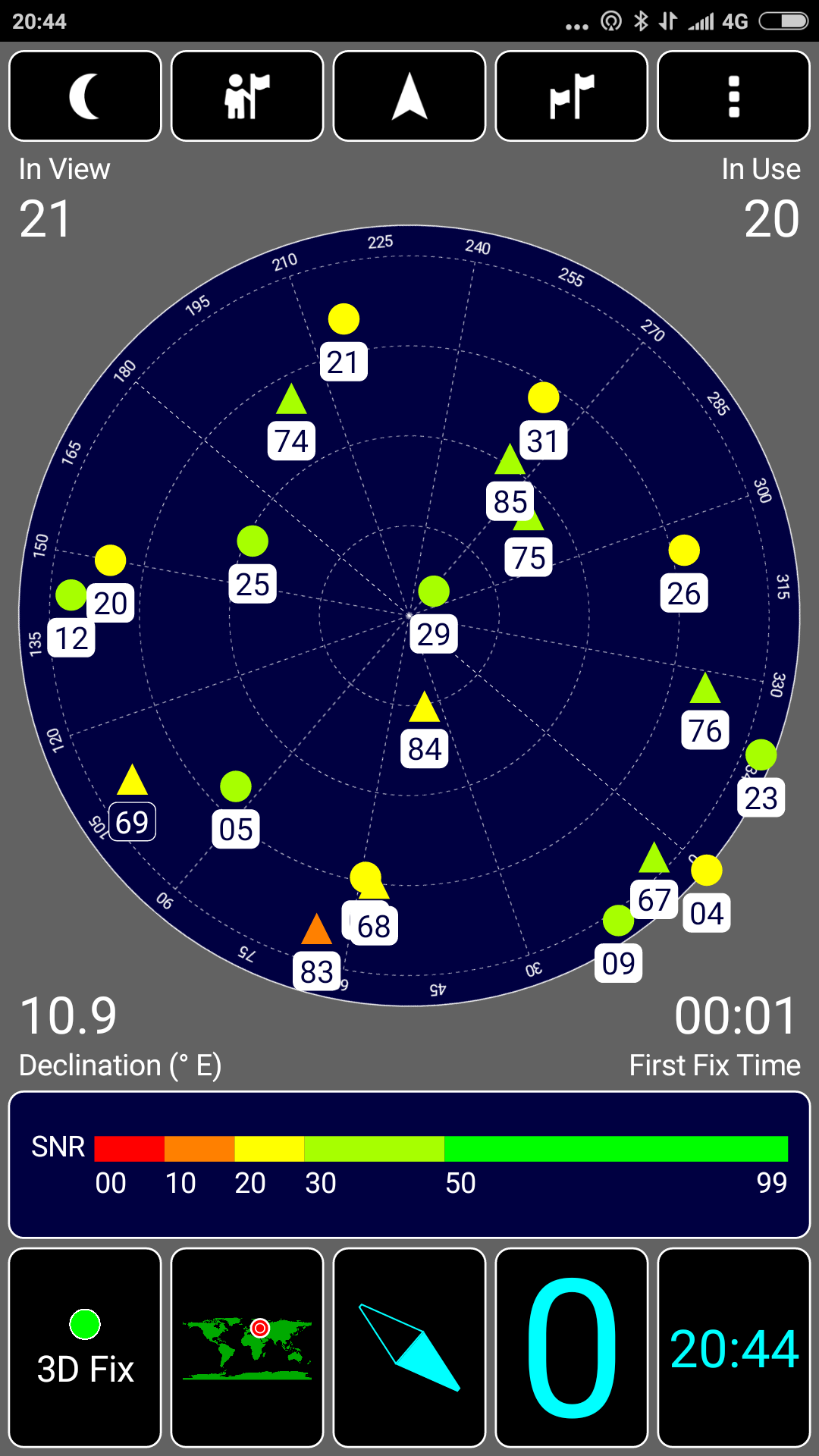The image size is (819, 1456).
Task: Open the two-flags waypoints button
Action: [572, 96]
